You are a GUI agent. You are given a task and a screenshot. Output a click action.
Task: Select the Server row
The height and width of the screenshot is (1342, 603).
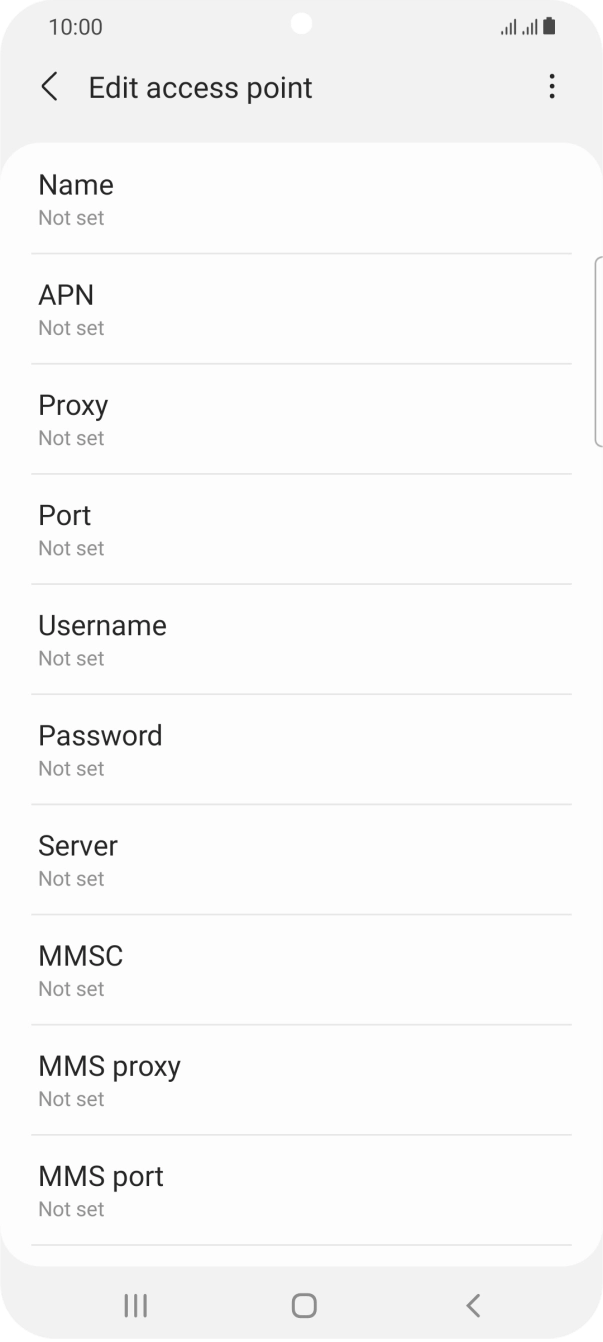coord(300,859)
